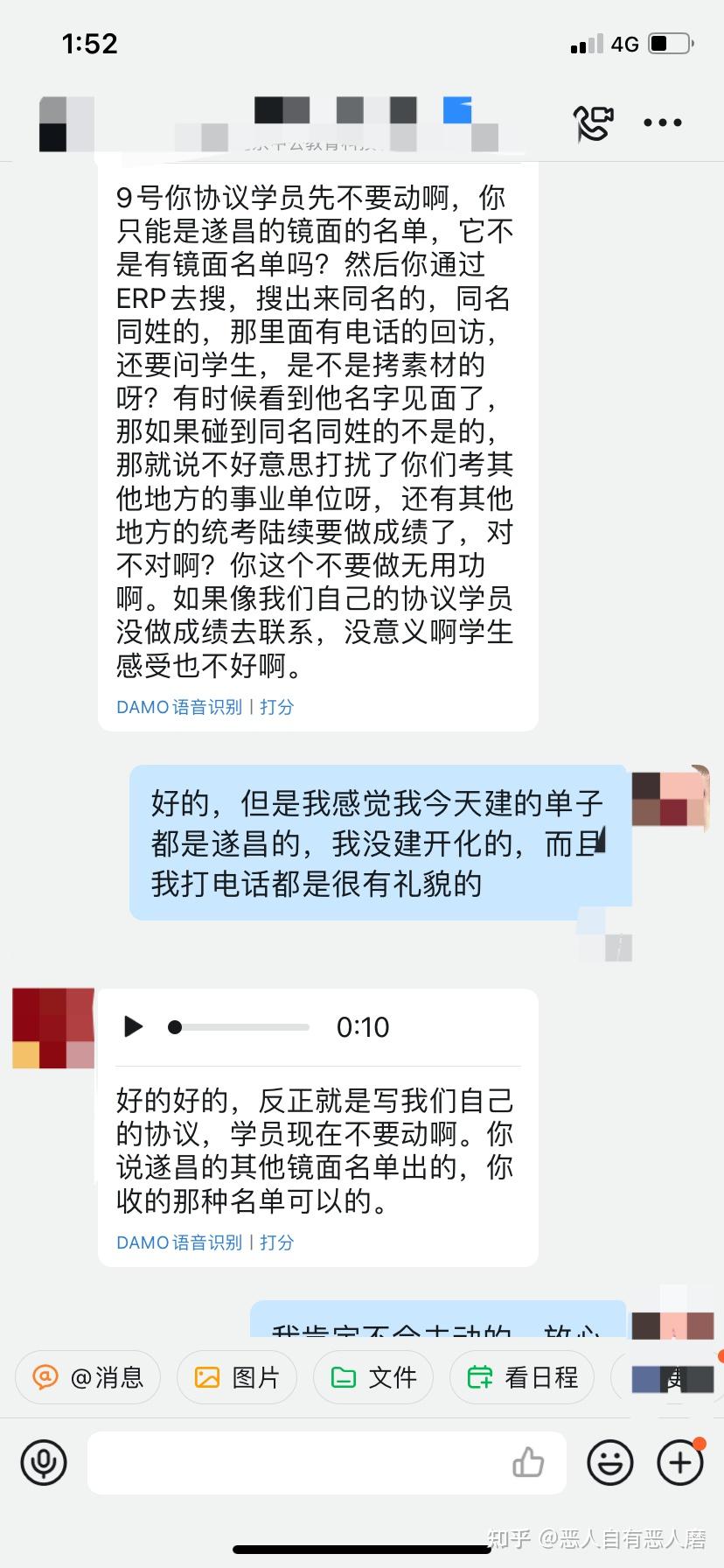The image size is (724, 1568).
Task: Choose the 文件 chip to send files
Action: pos(373,1378)
